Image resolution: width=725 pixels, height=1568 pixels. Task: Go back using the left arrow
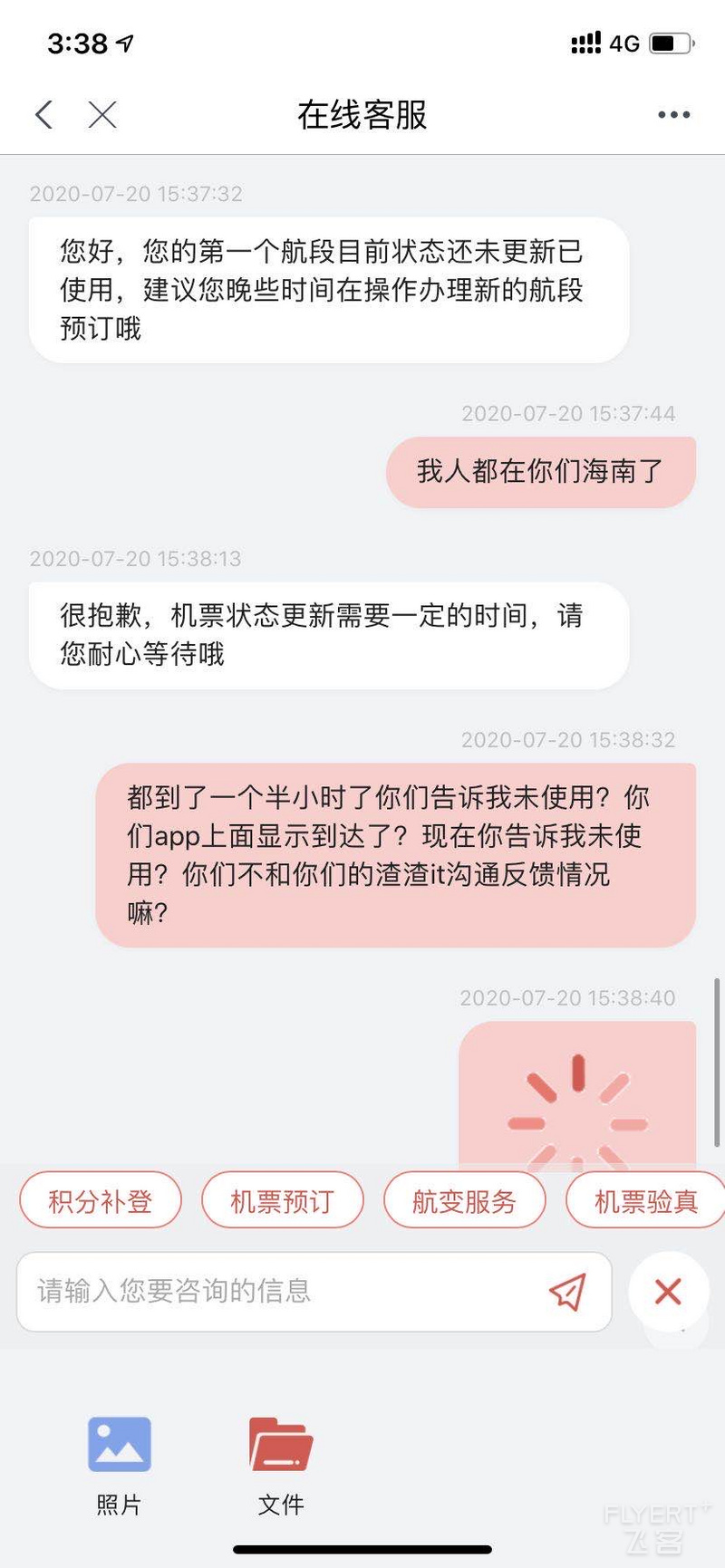point(44,114)
